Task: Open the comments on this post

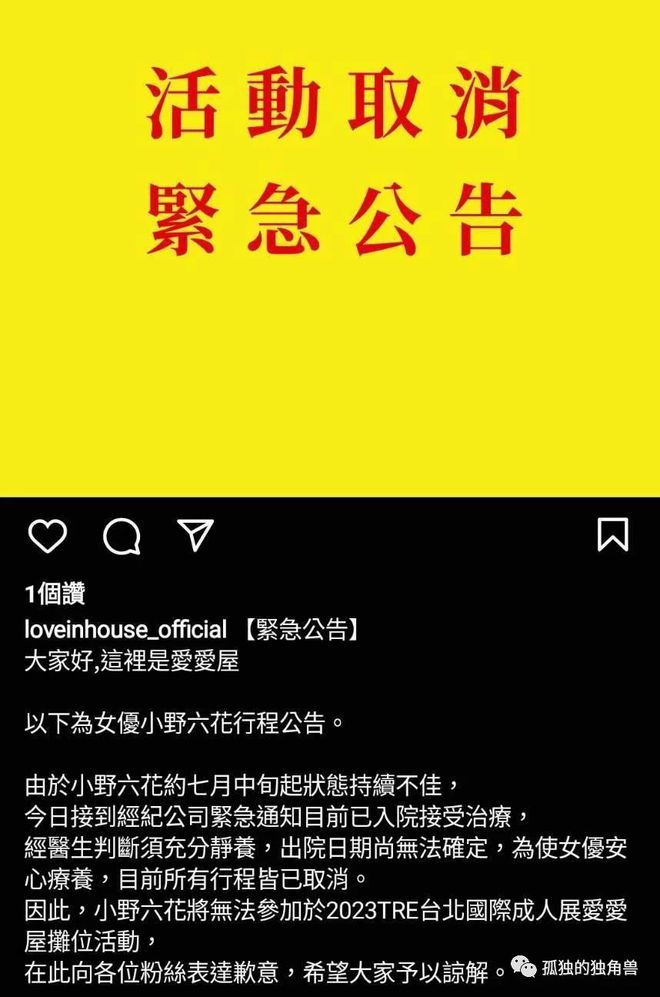Action: pyautogui.click(x=122, y=536)
